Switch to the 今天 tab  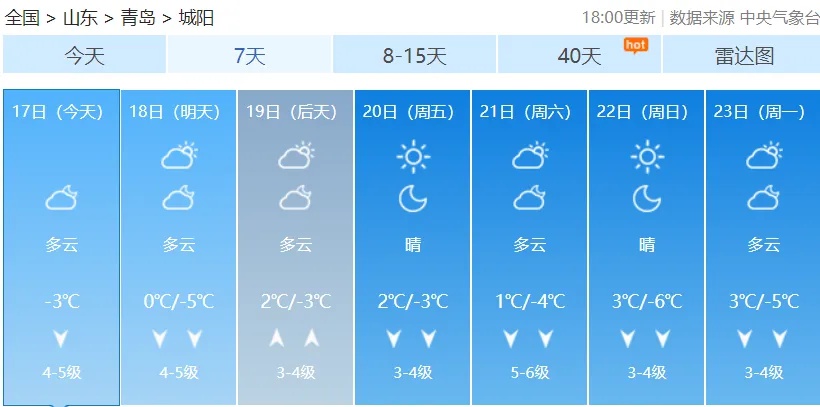click(x=84, y=56)
